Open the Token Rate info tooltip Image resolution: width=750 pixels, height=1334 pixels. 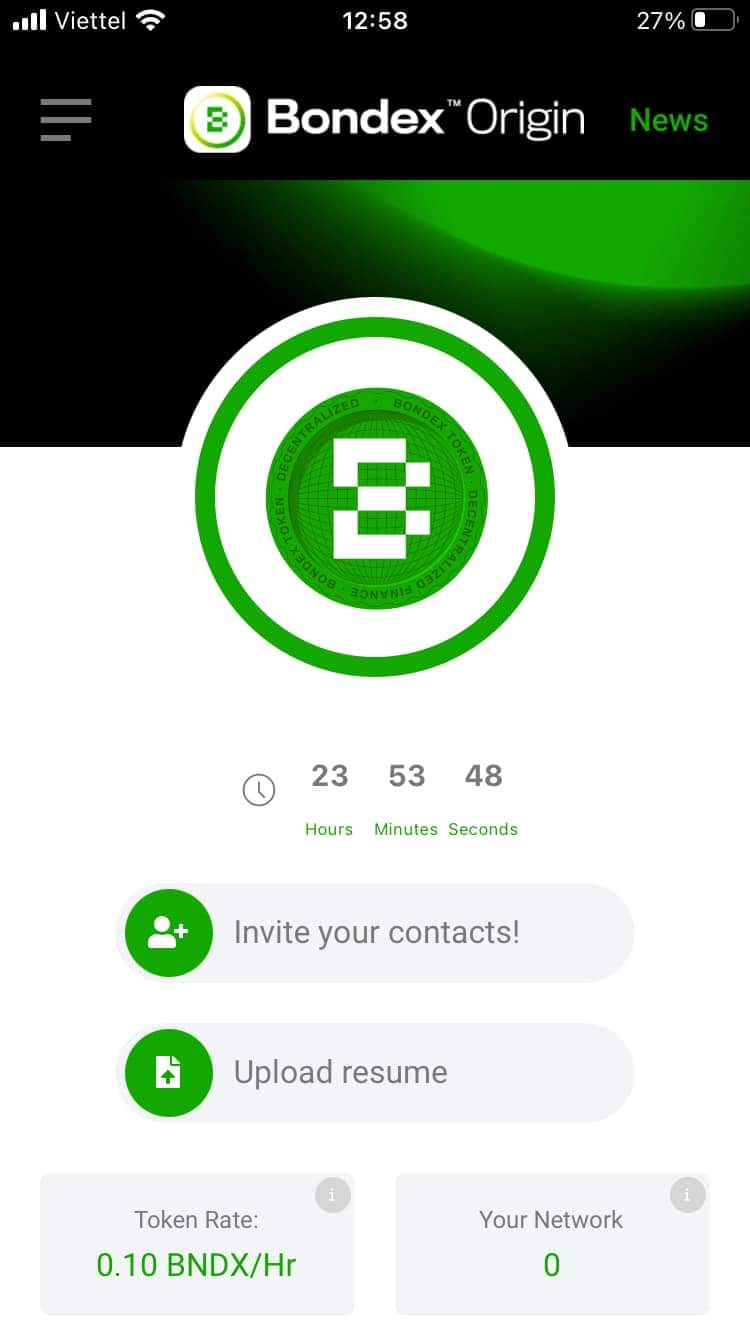click(x=332, y=1195)
